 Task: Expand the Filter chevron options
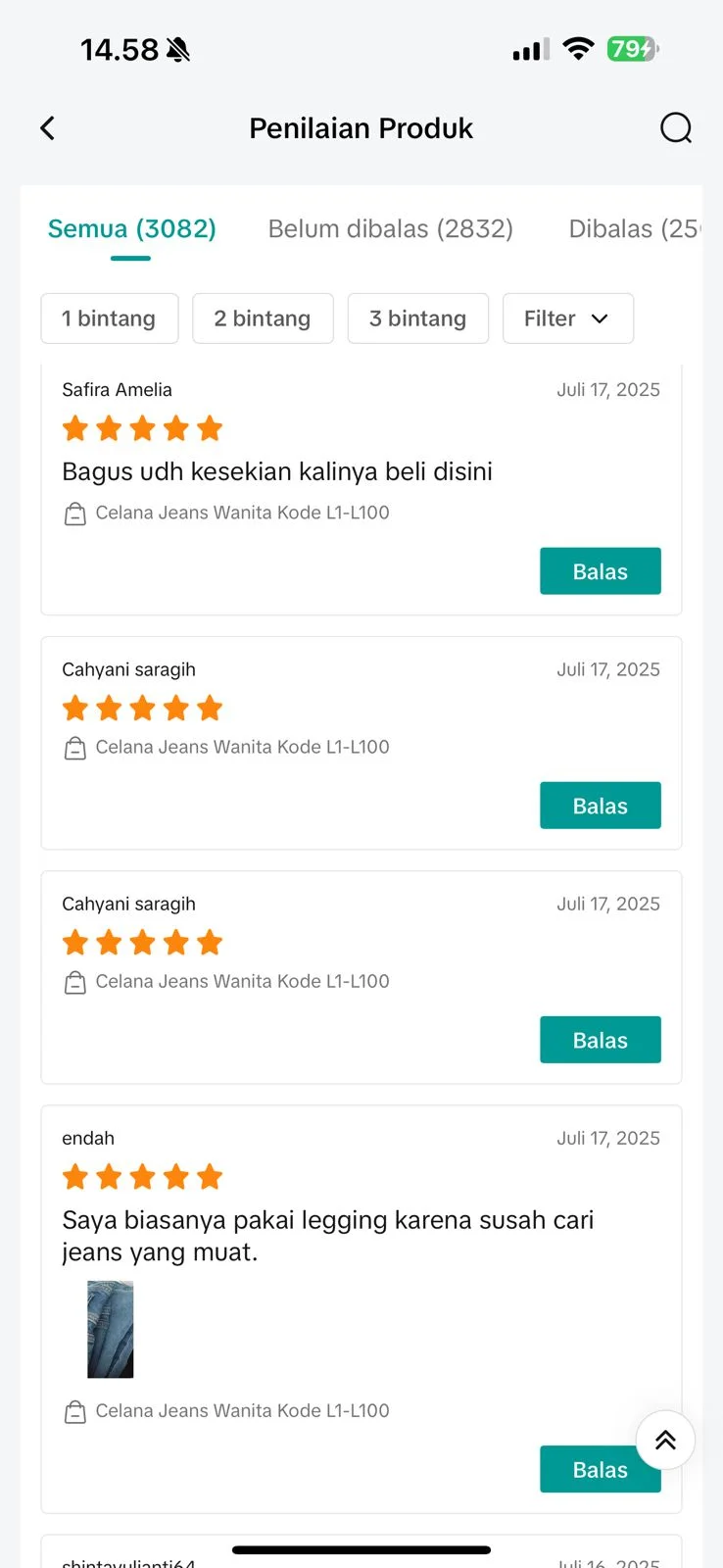click(x=600, y=318)
